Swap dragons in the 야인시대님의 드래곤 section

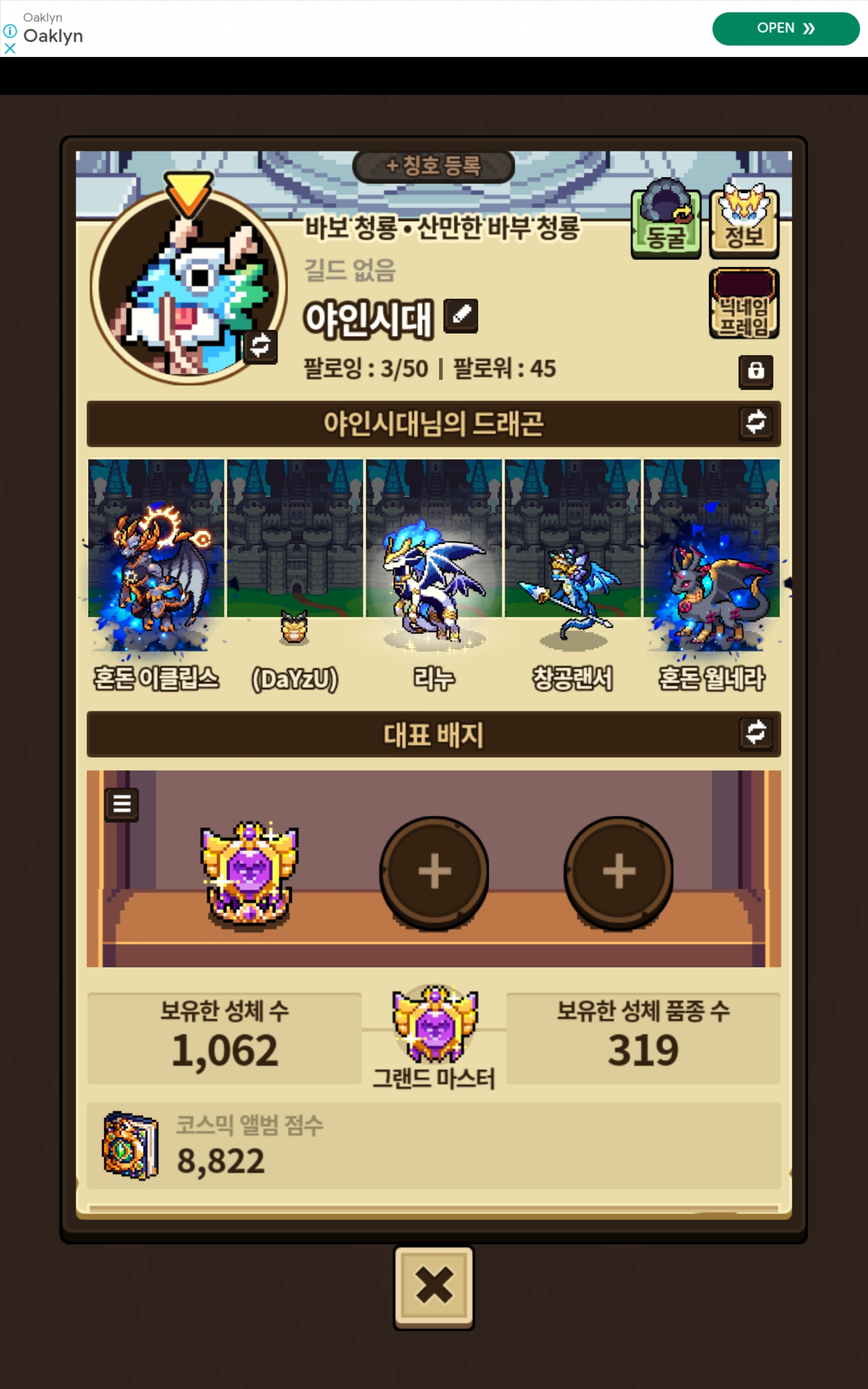click(x=756, y=423)
